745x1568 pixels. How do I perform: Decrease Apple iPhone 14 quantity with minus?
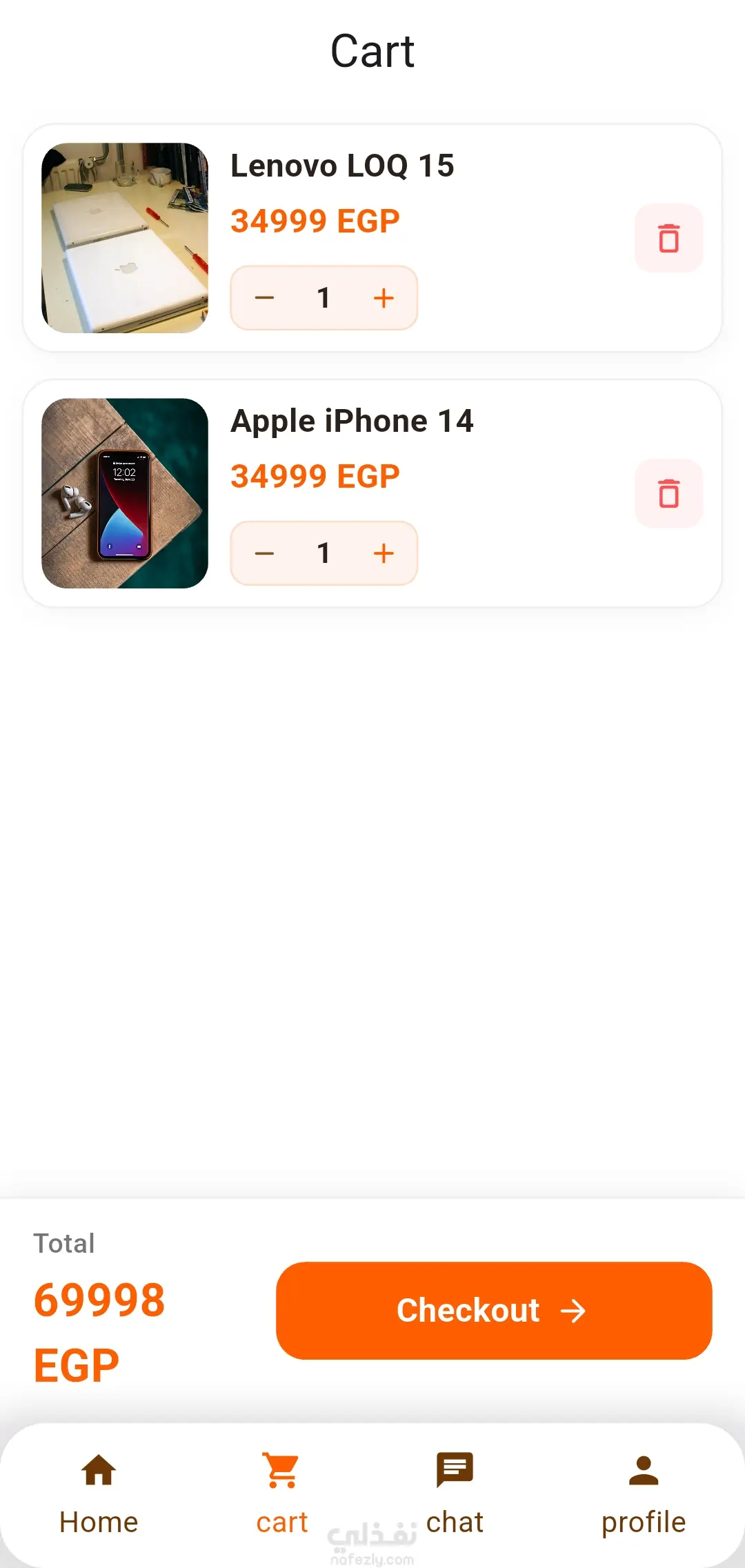click(265, 553)
